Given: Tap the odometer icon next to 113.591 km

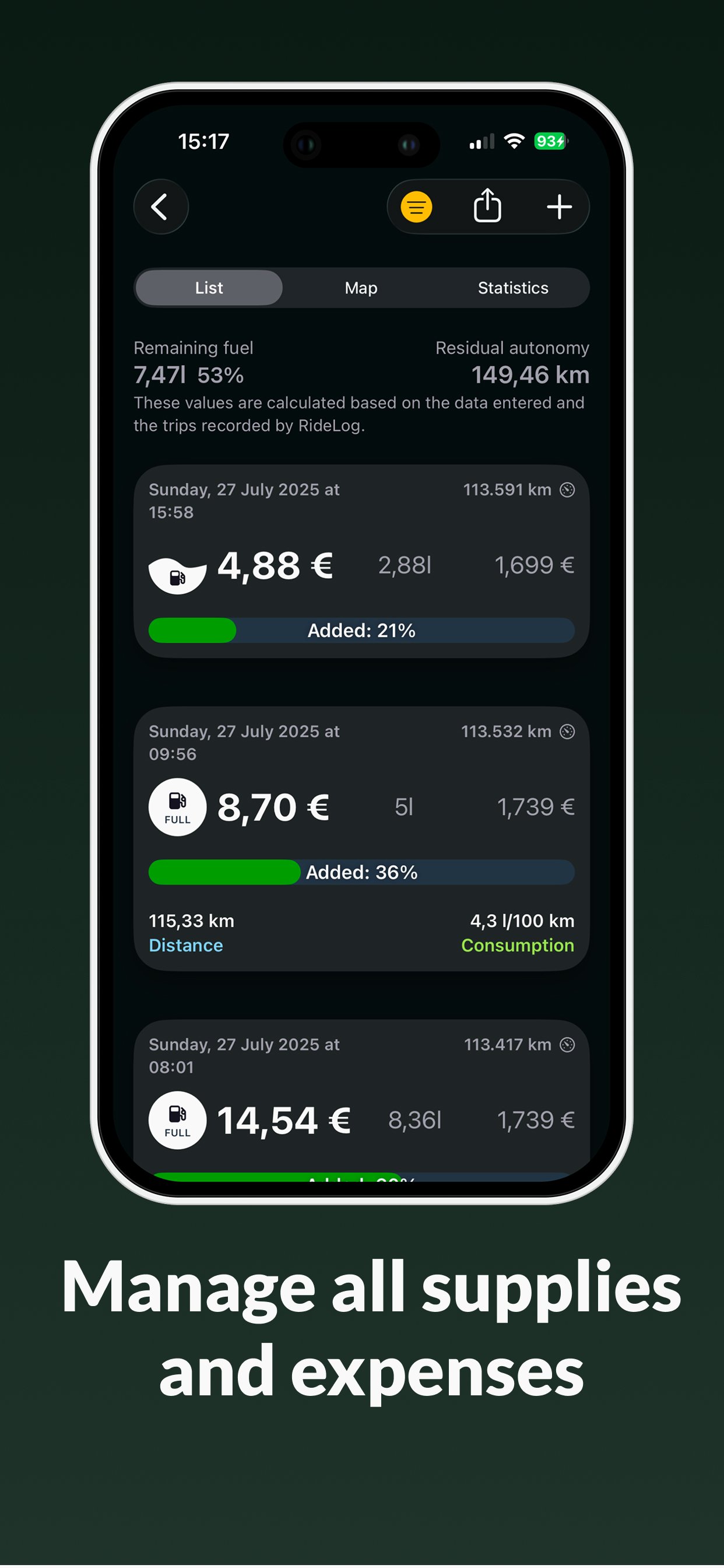Looking at the screenshot, I should [568, 489].
